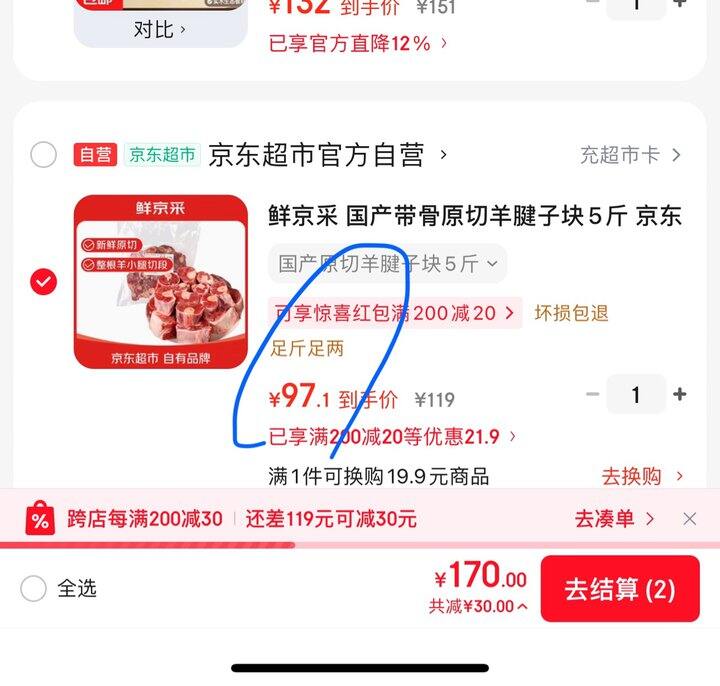Open 鲜京采 国产带骨原切羊腱子块 product title
The height and width of the screenshot is (686, 720).
[x=475, y=215]
